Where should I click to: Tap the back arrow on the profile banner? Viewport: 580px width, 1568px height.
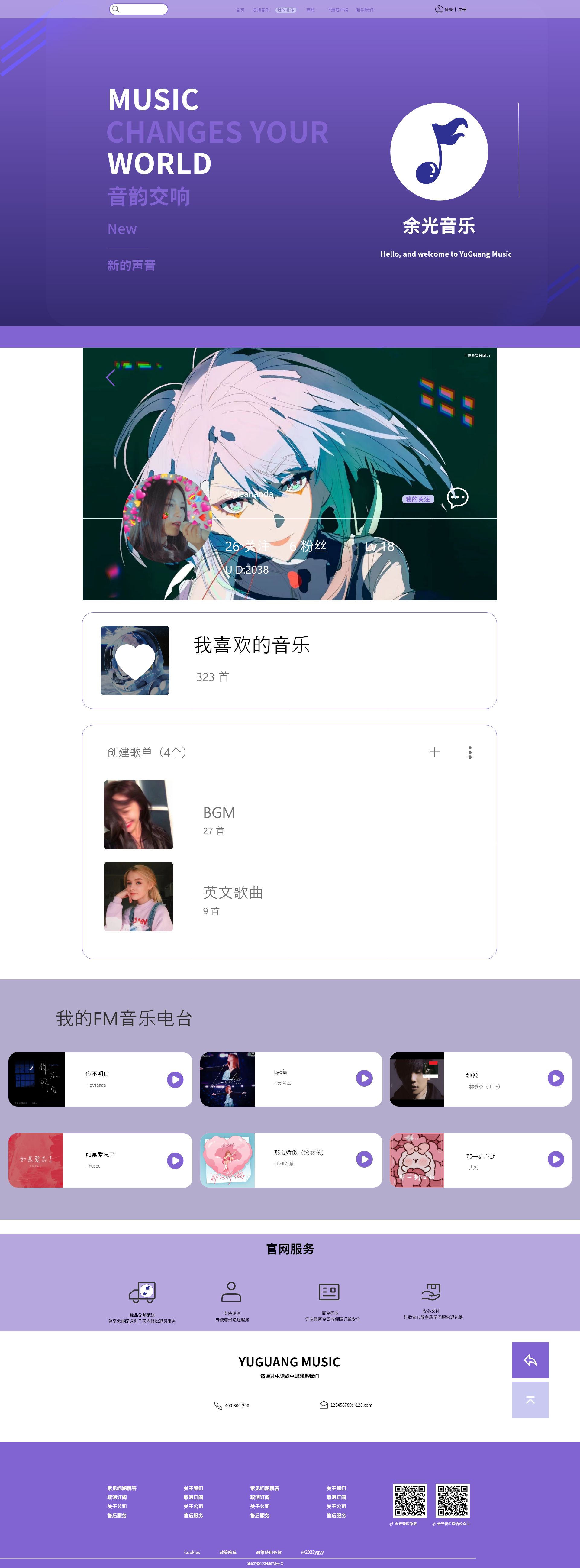coord(110,378)
